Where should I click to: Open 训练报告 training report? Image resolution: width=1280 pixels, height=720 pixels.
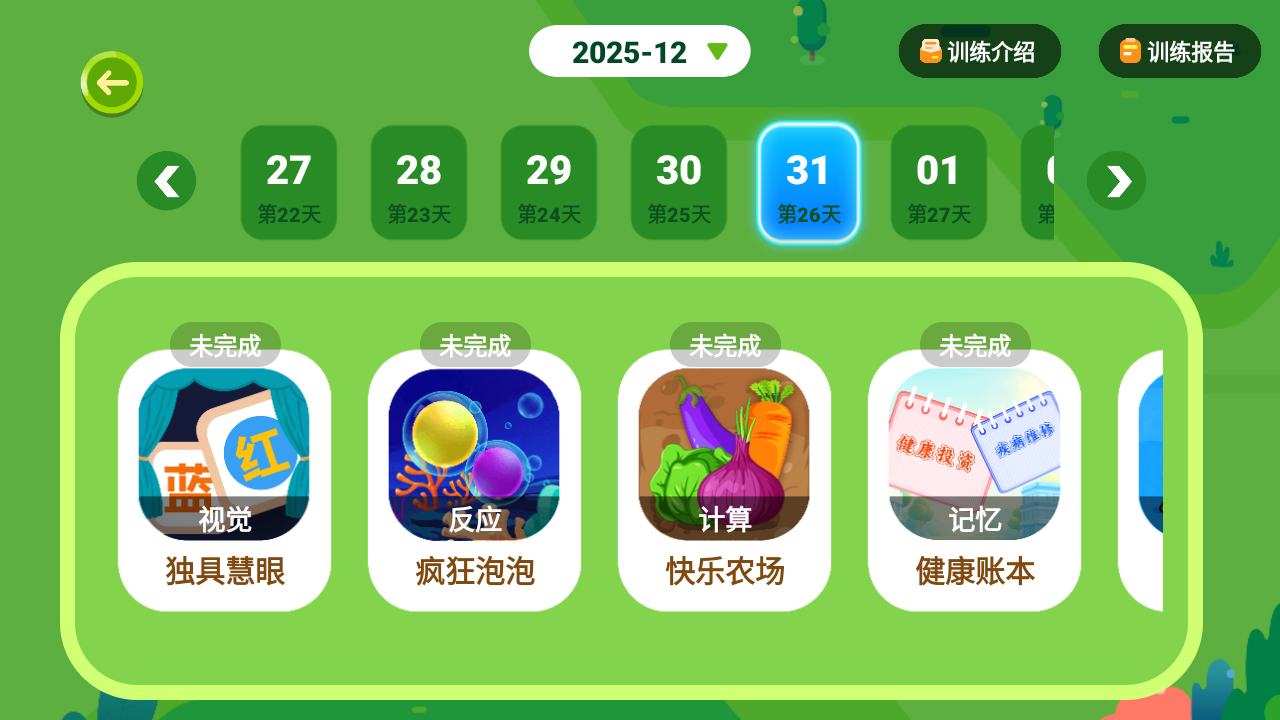click(1179, 52)
